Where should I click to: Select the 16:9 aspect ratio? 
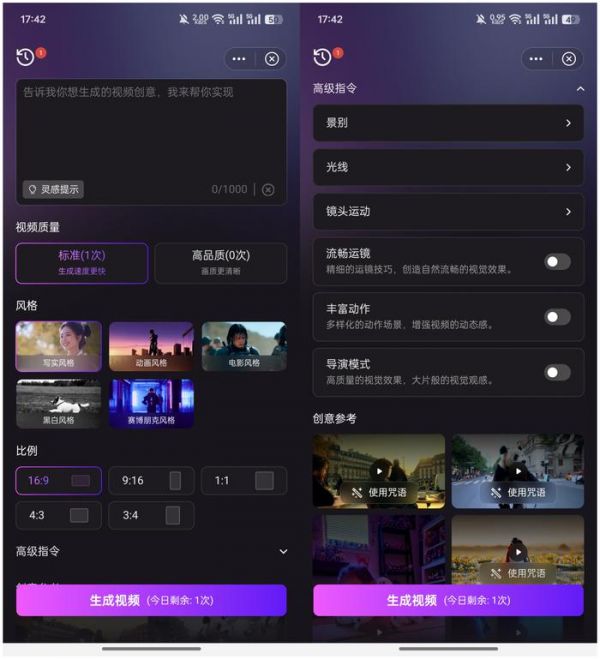(x=58, y=481)
